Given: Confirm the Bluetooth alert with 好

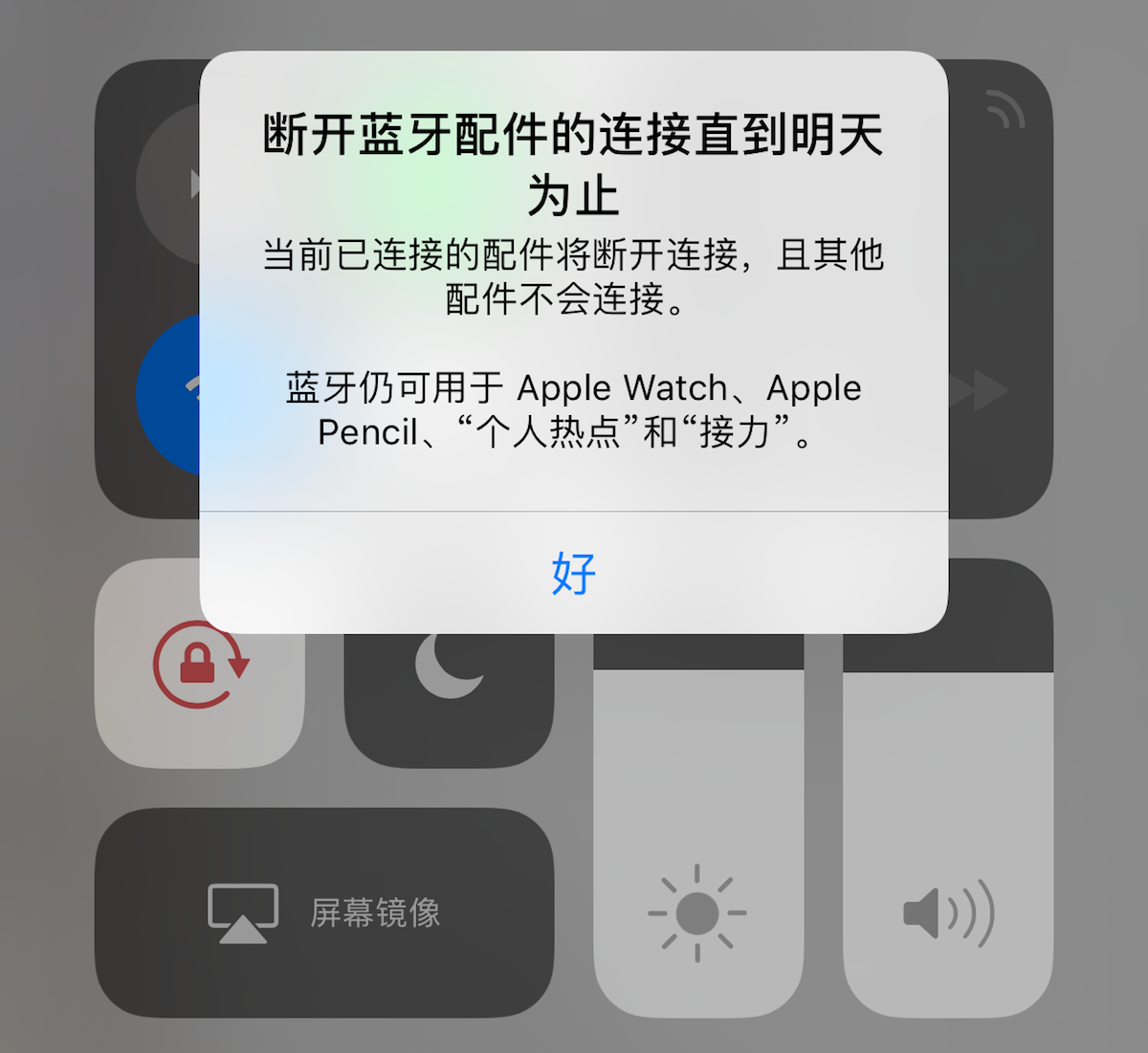Looking at the screenshot, I should (x=573, y=573).
